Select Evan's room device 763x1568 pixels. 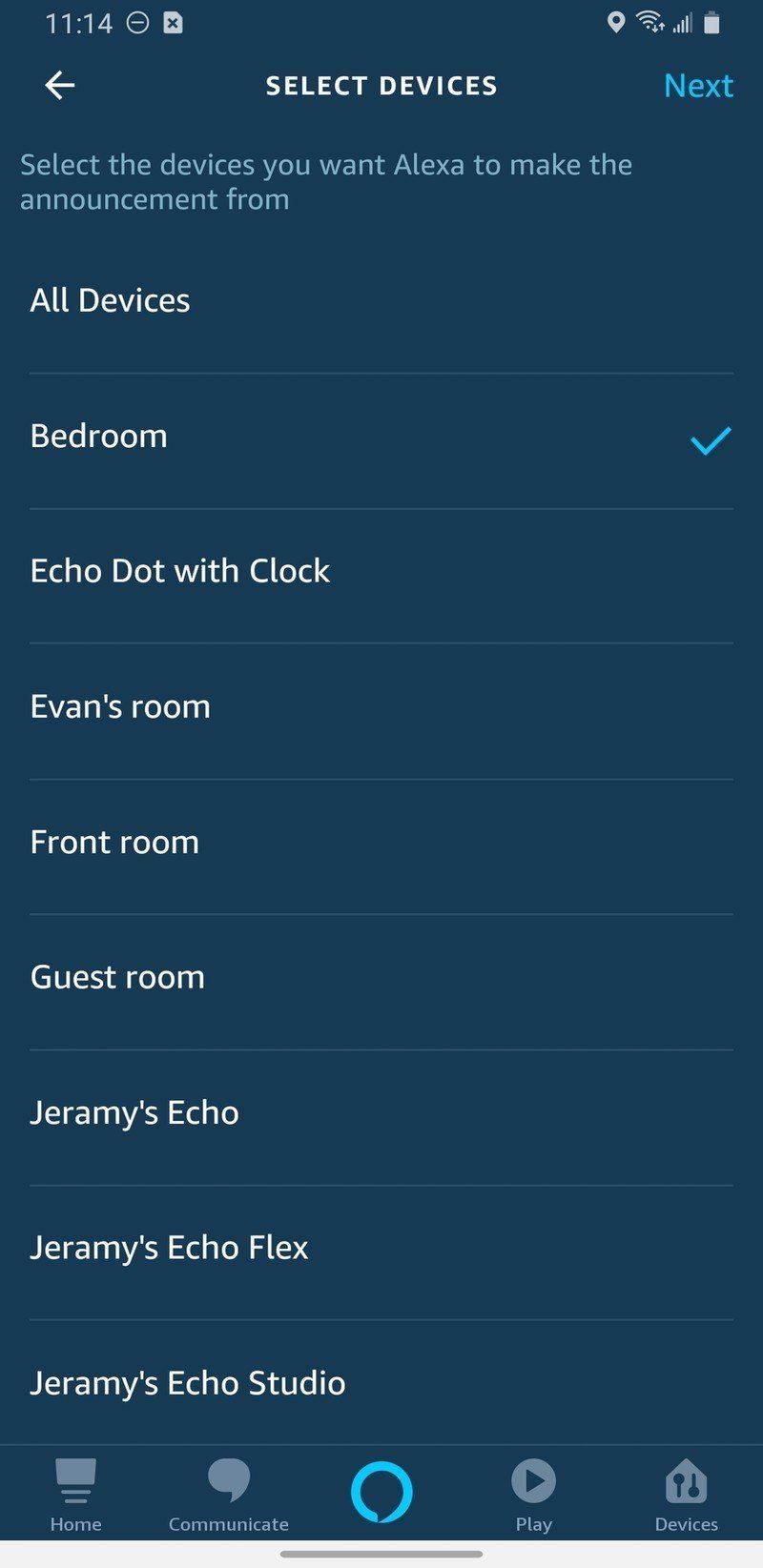tap(381, 706)
